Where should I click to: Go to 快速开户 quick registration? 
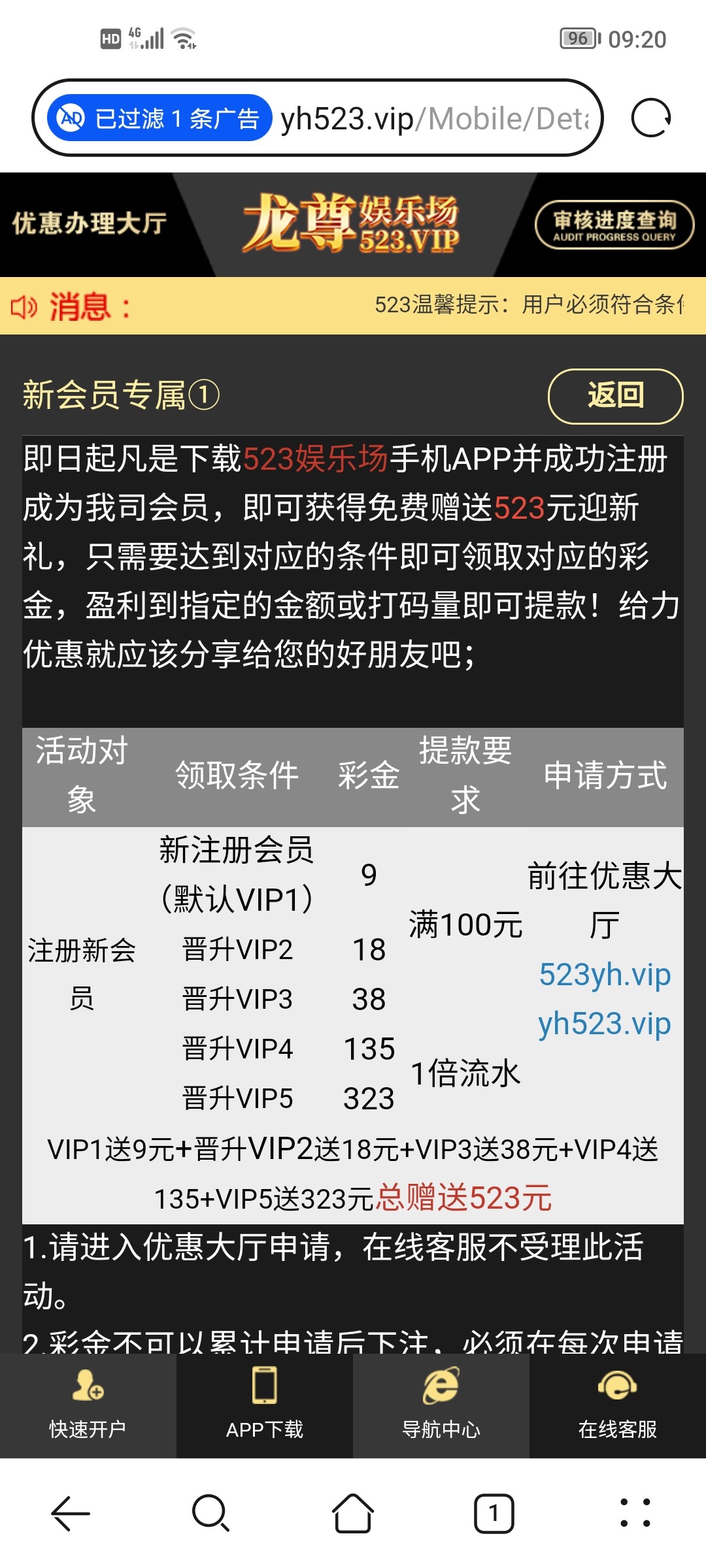click(88, 1405)
